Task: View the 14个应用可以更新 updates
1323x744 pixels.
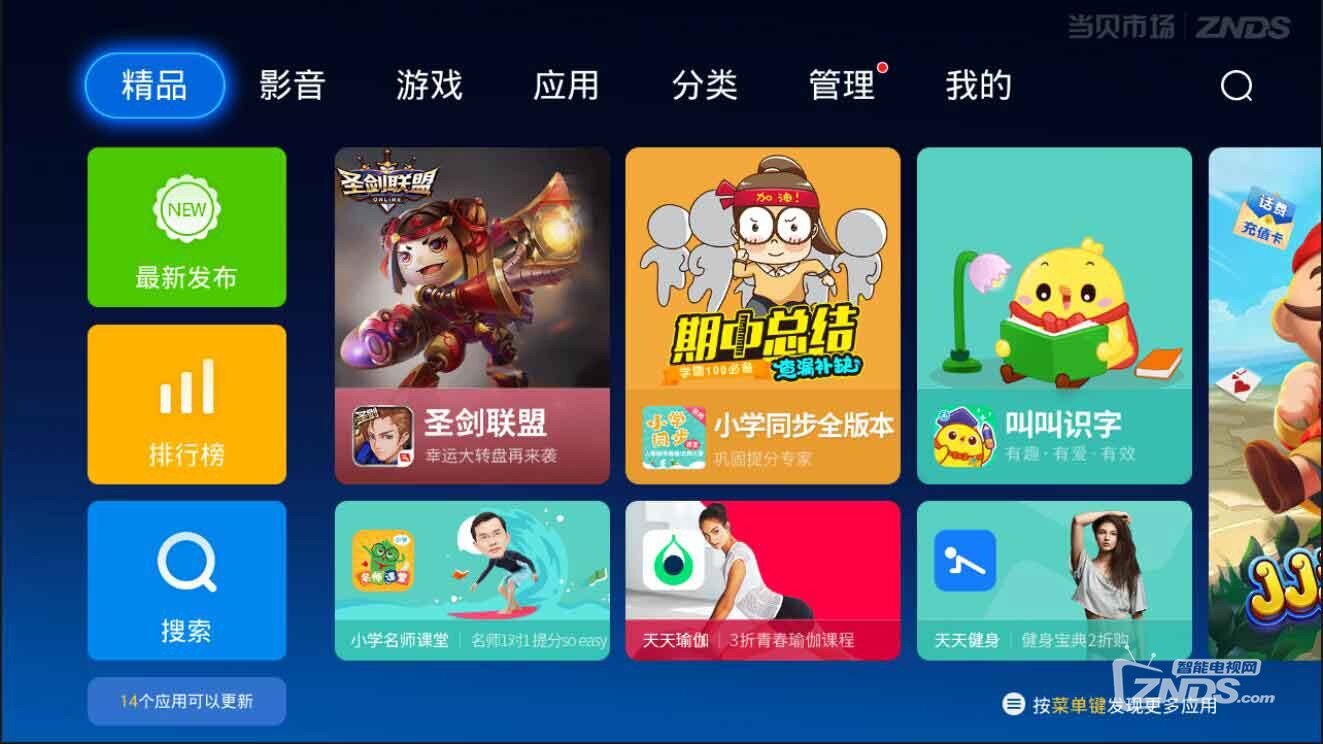Action: [187, 701]
